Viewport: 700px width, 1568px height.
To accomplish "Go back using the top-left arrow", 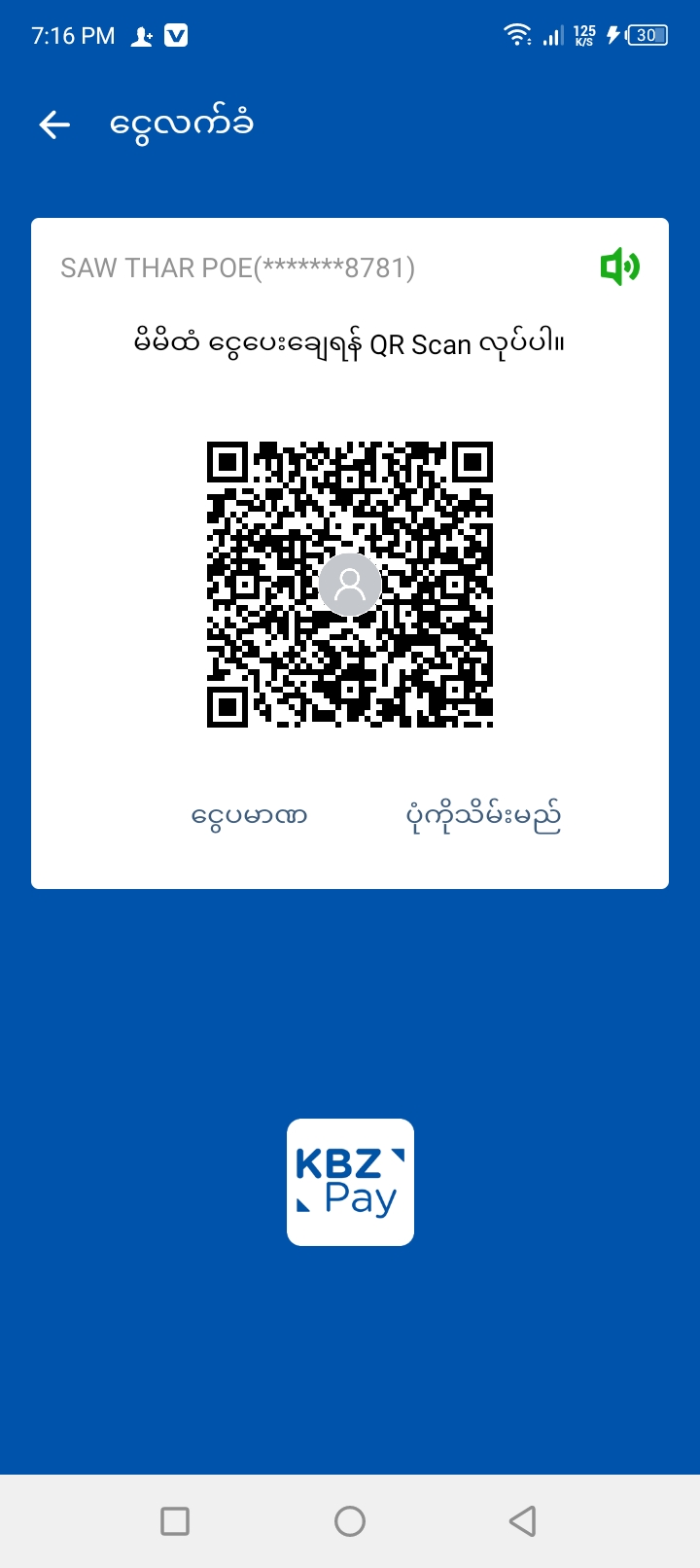I will [x=54, y=125].
